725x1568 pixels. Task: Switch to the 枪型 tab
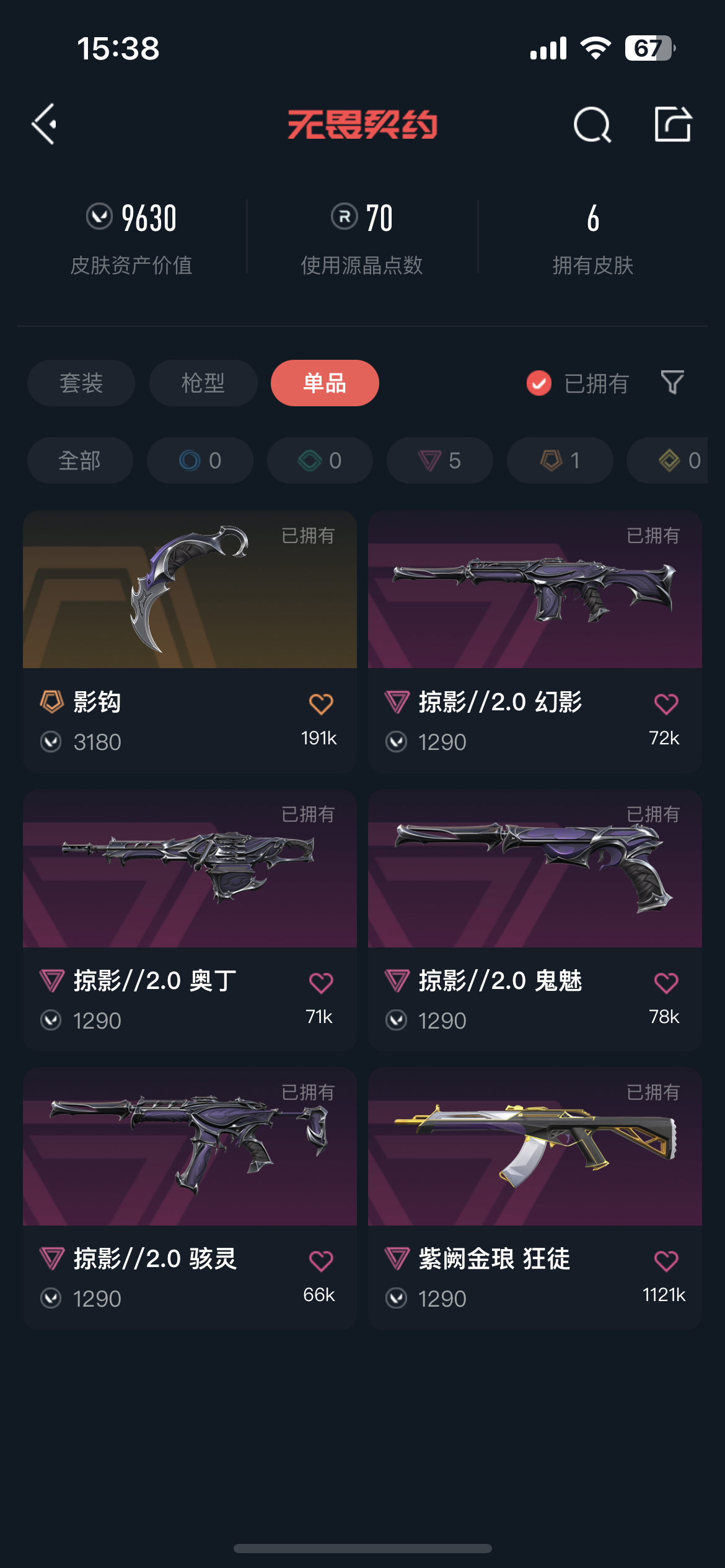point(203,383)
